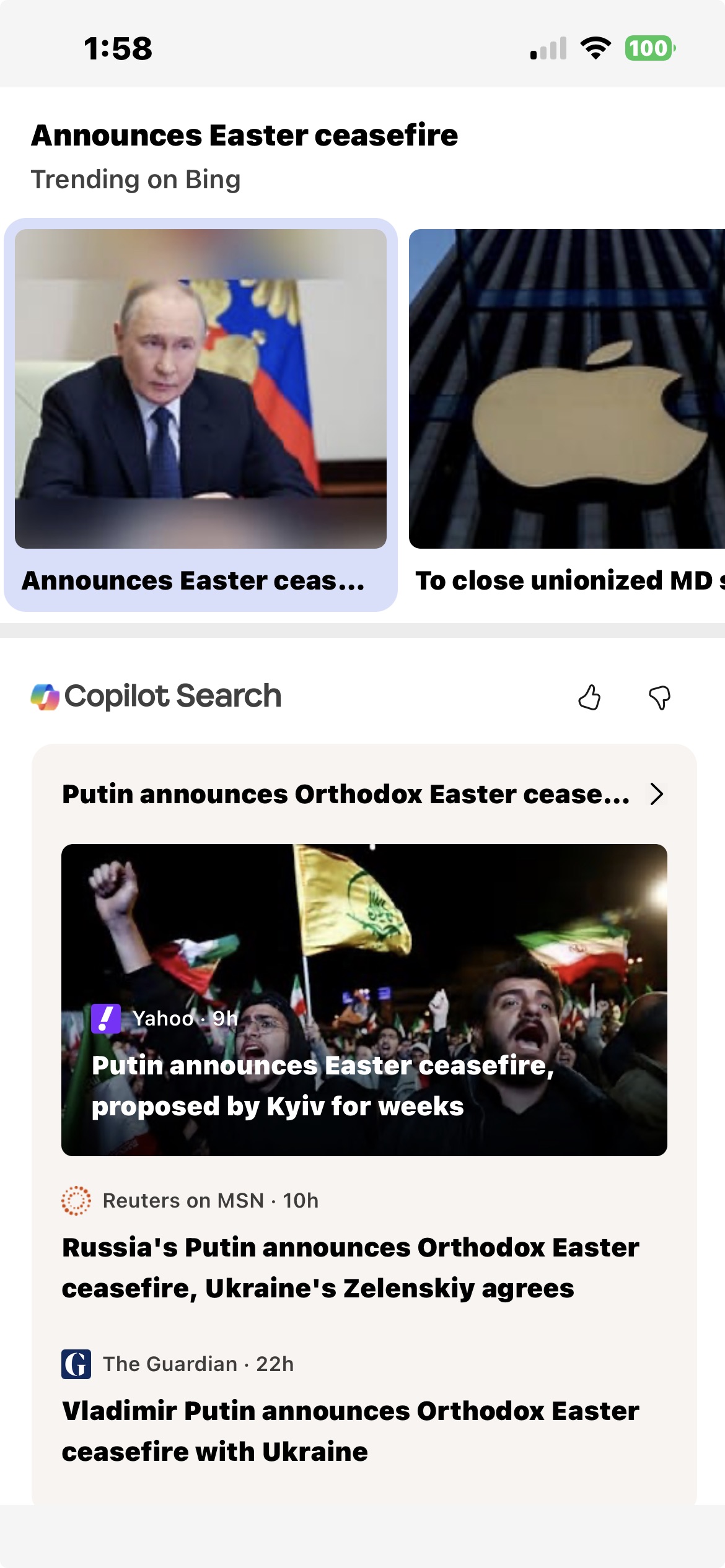Open the Yahoo article about Easter ceasefire
This screenshot has width=725, height=1568.
pyautogui.click(x=364, y=1000)
